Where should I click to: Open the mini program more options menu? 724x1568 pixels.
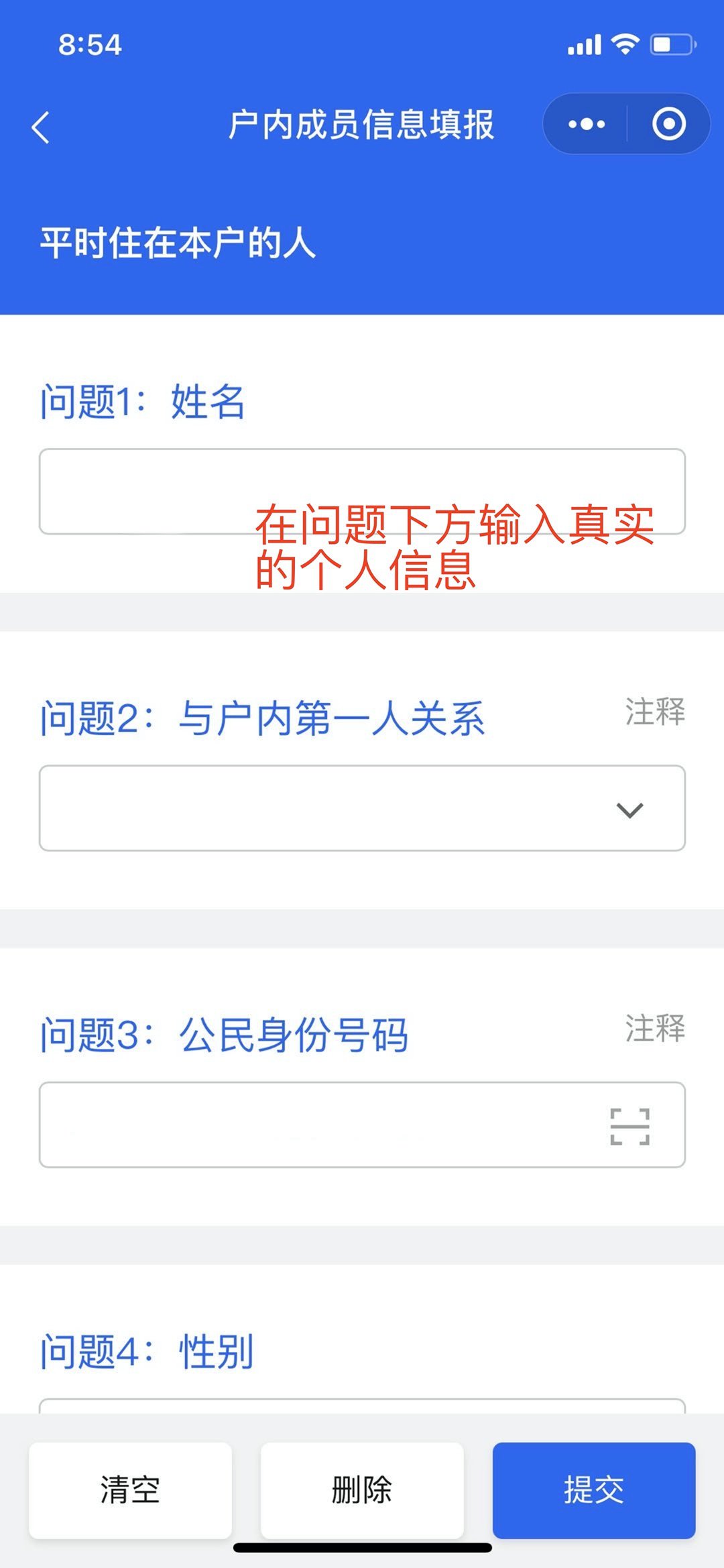pos(587,124)
